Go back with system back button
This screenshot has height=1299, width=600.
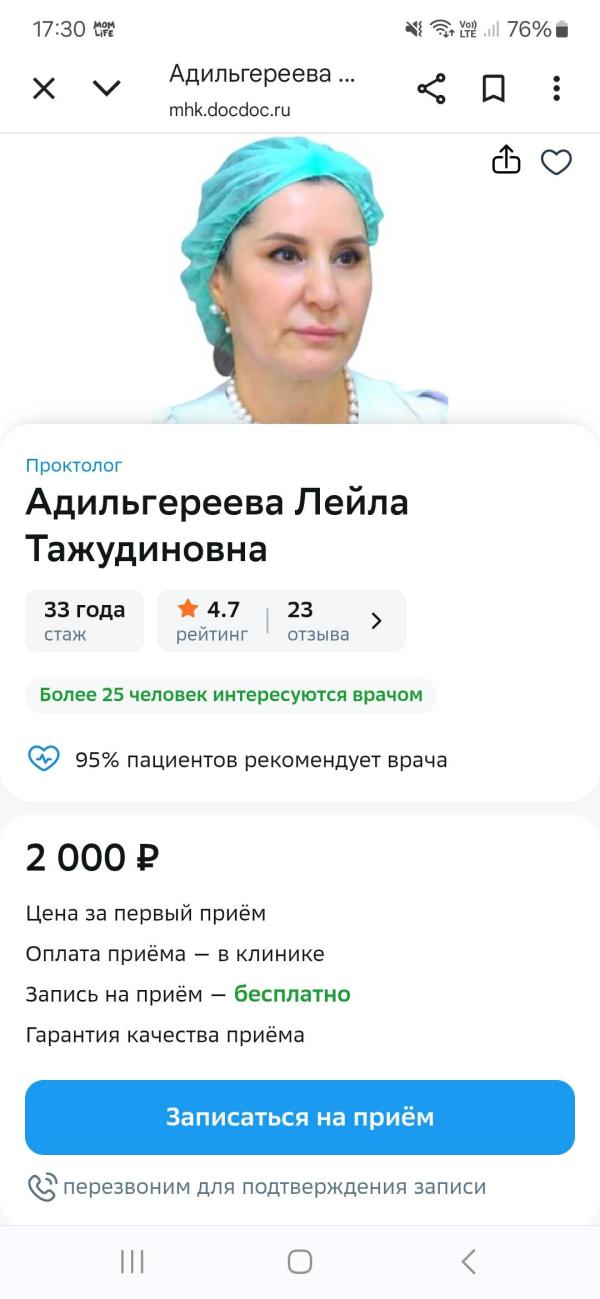coord(468,1261)
